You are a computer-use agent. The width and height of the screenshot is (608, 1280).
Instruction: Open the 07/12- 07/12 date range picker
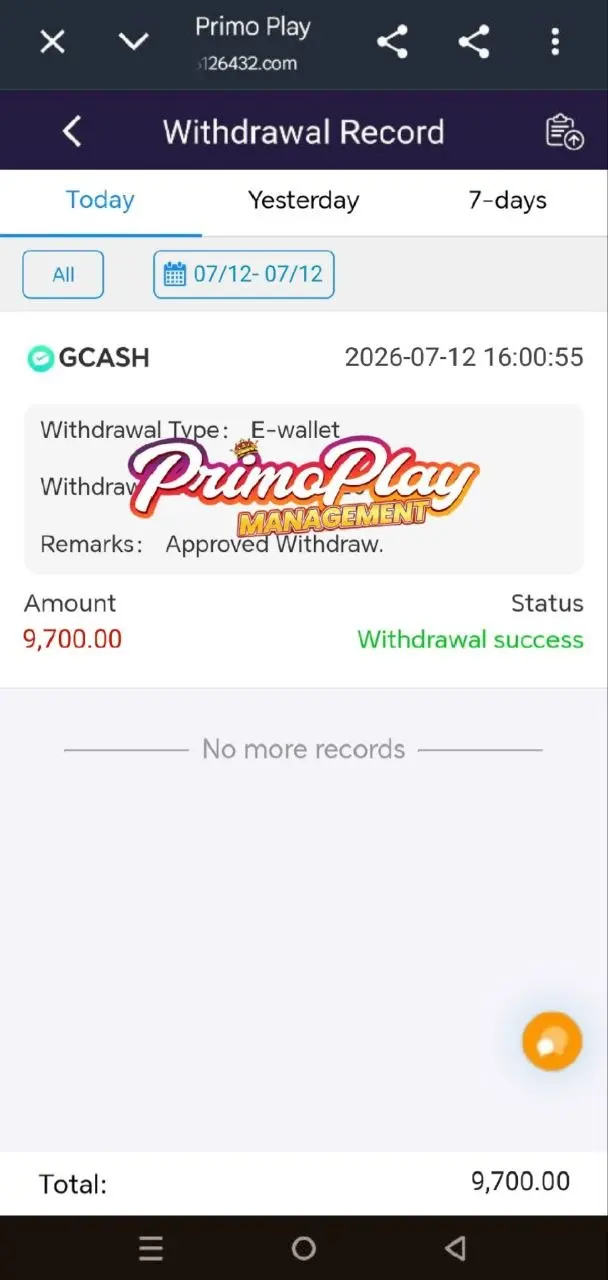pyautogui.click(x=243, y=274)
